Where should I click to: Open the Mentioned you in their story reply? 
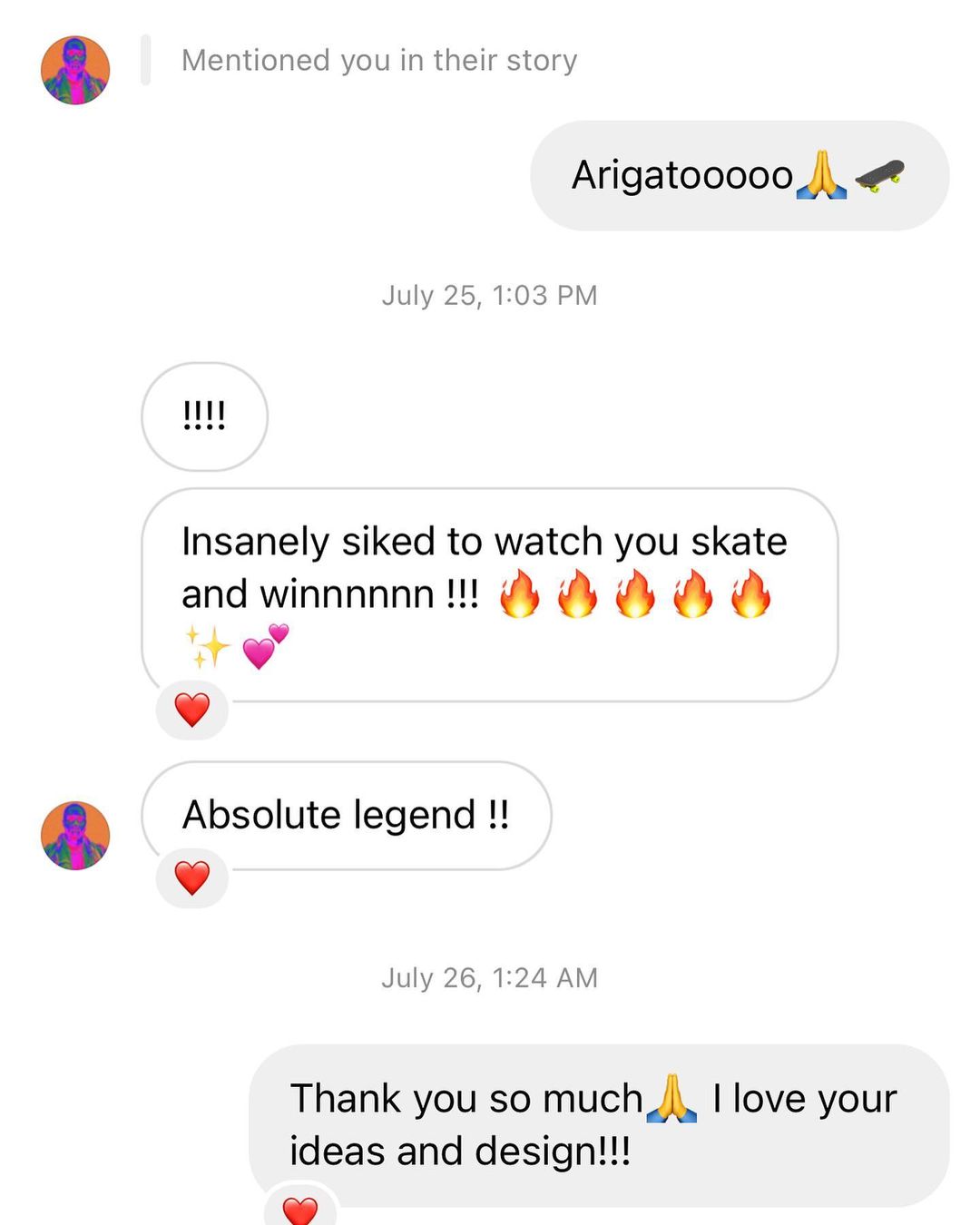378,61
